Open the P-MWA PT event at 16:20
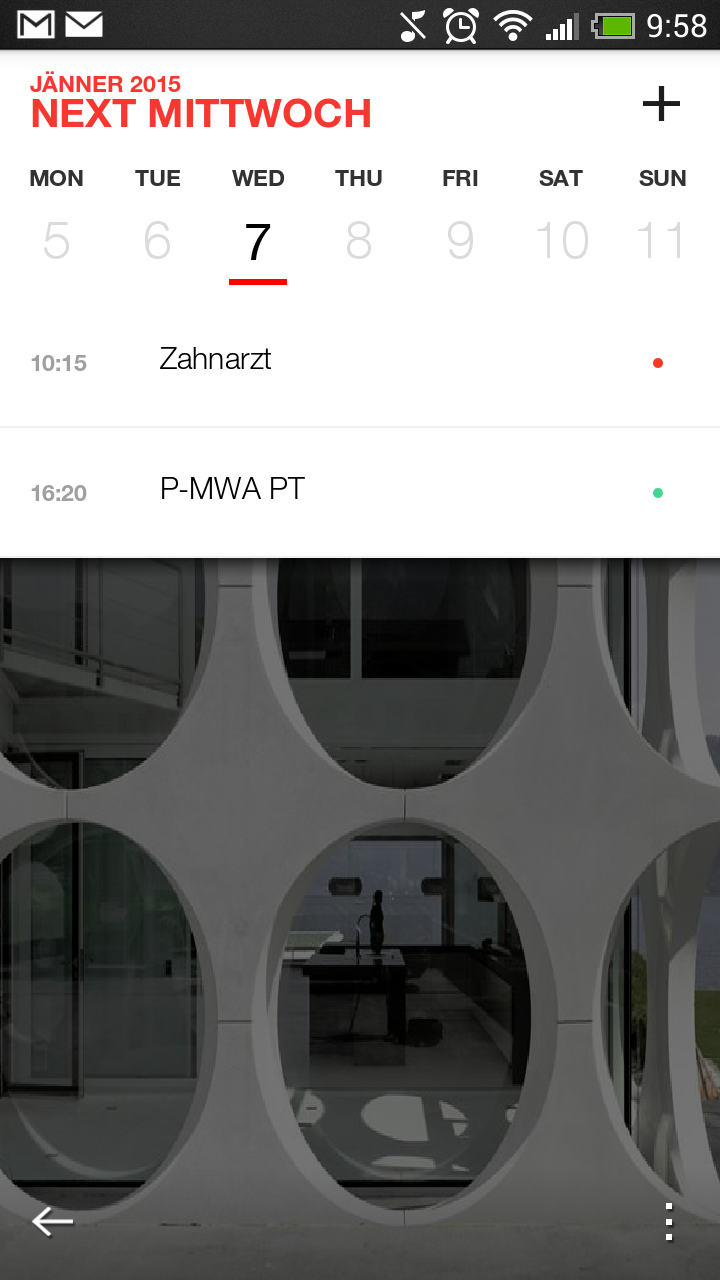720x1280 pixels. [x=360, y=492]
